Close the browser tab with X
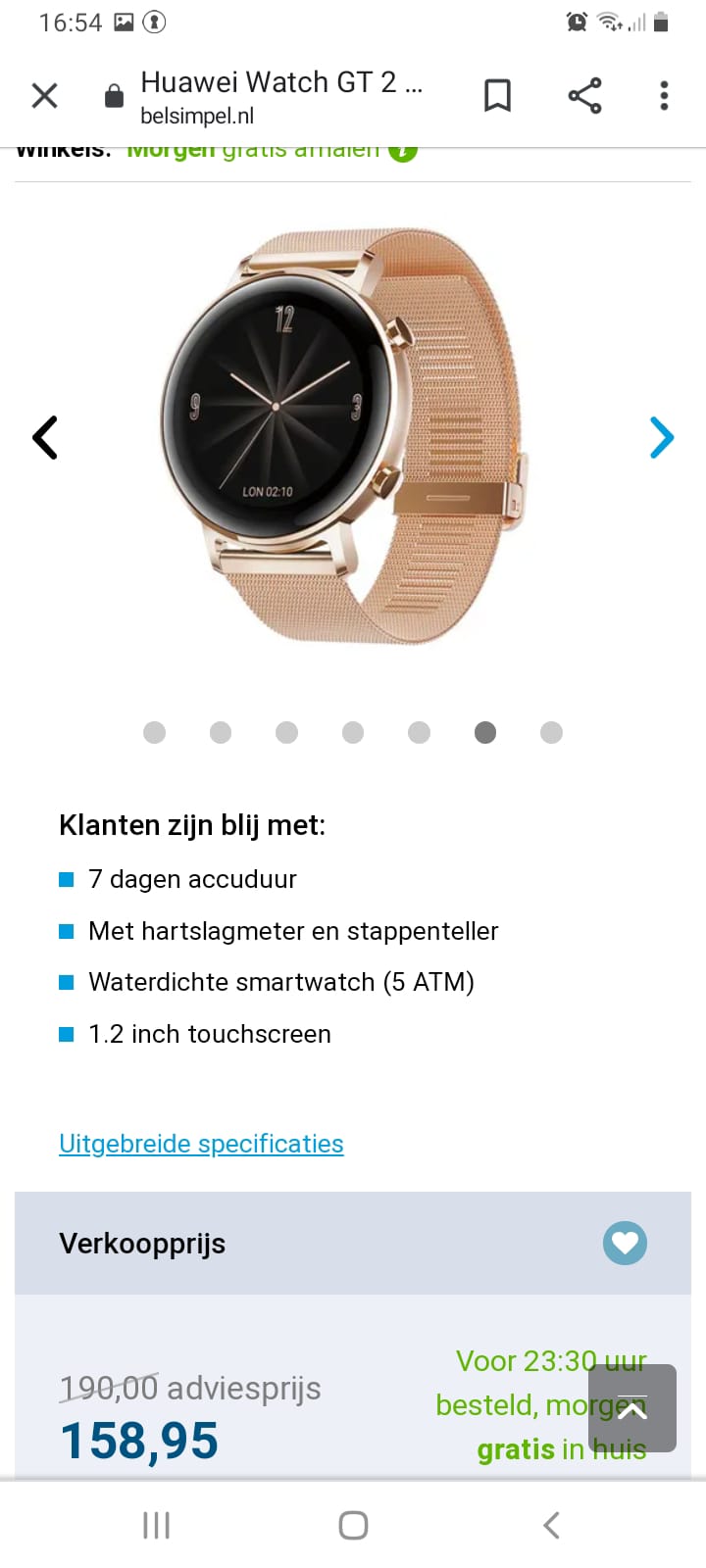This screenshot has width=706, height=1568. [x=45, y=95]
